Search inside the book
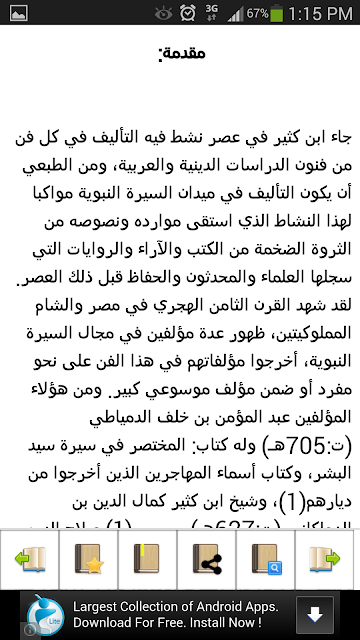The width and height of the screenshot is (360, 640). coord(266,560)
